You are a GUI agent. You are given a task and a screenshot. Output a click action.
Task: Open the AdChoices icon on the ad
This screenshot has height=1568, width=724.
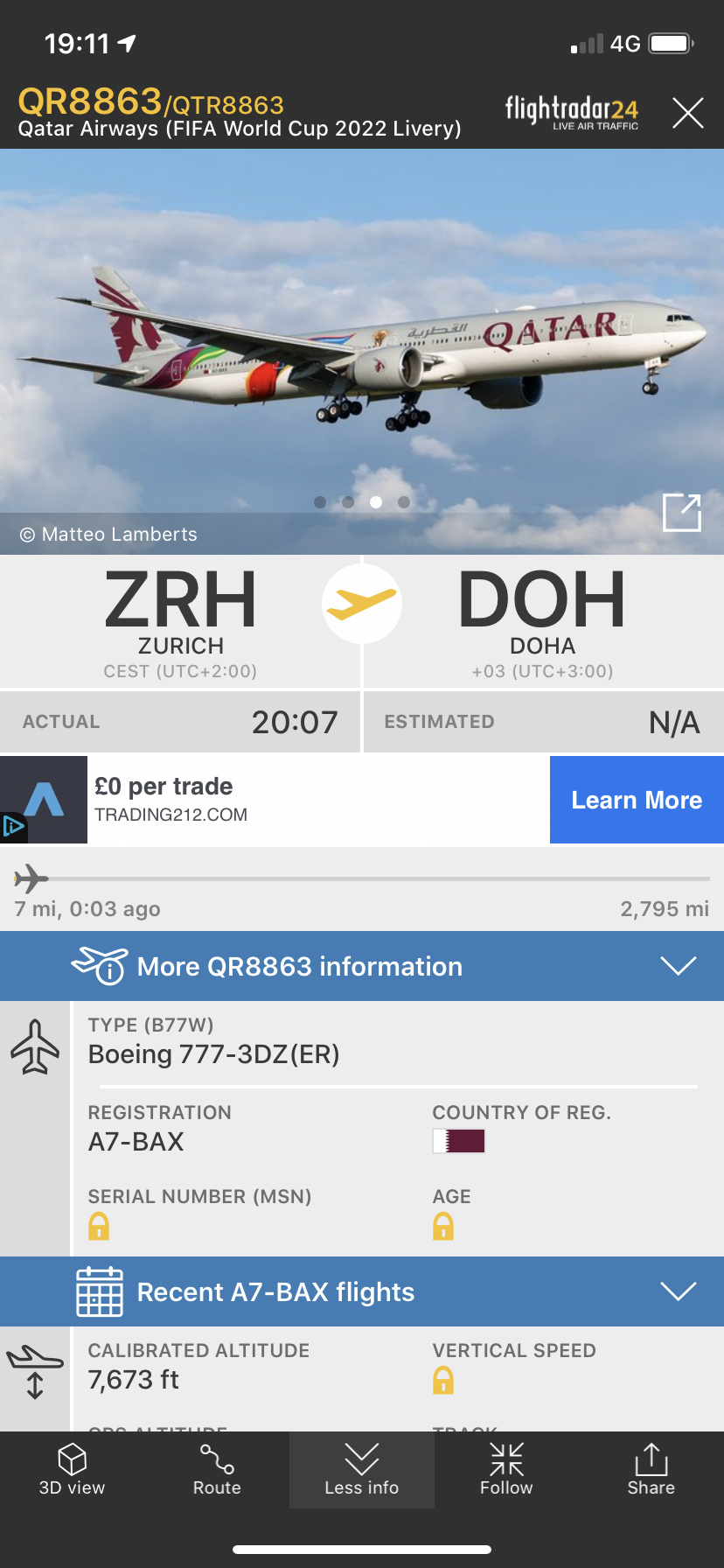[x=12, y=826]
